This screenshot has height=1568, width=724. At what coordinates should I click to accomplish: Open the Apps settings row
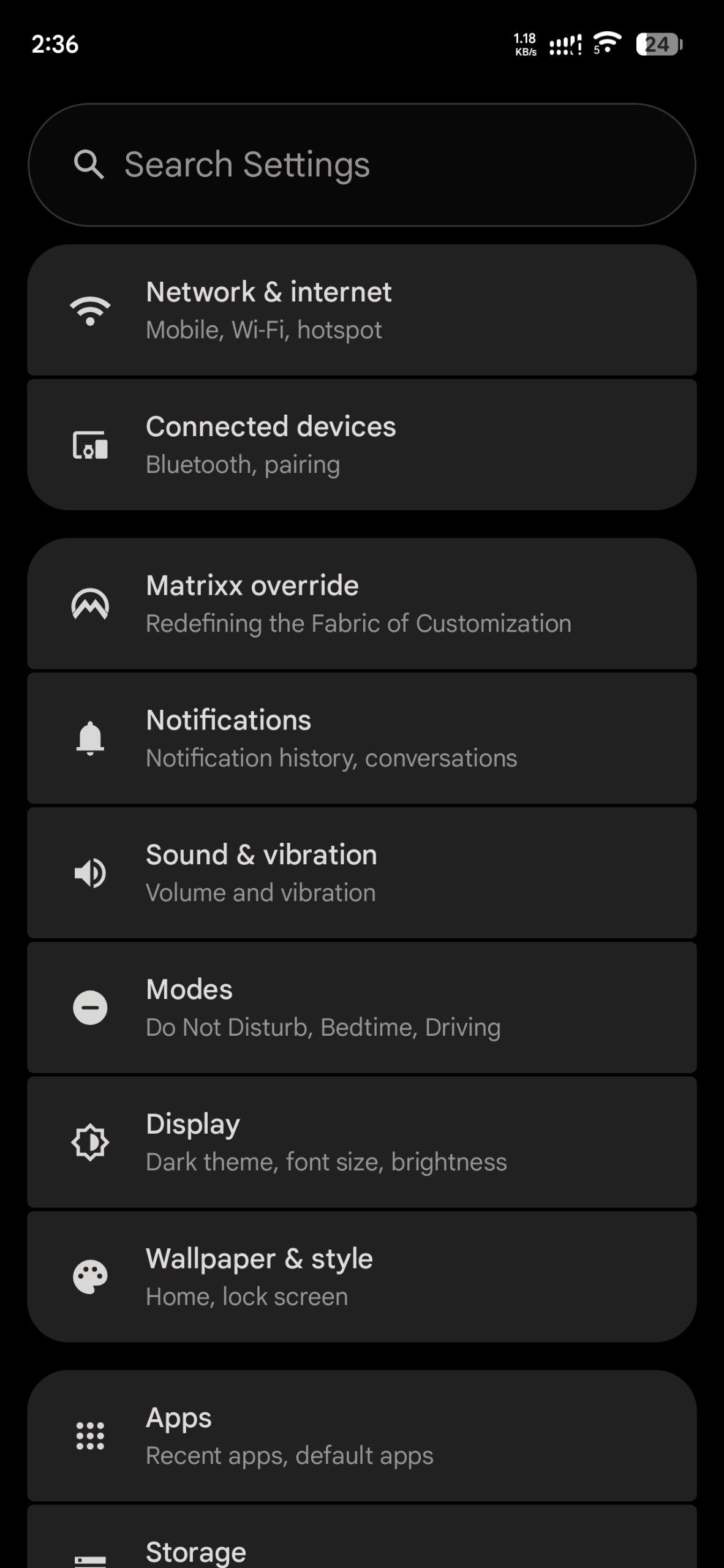coord(361,1436)
